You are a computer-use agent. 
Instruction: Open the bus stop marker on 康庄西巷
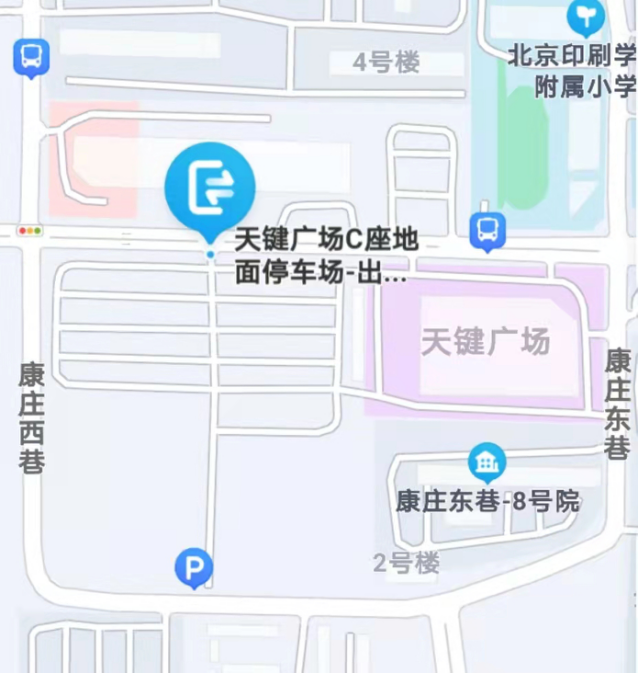(31, 58)
